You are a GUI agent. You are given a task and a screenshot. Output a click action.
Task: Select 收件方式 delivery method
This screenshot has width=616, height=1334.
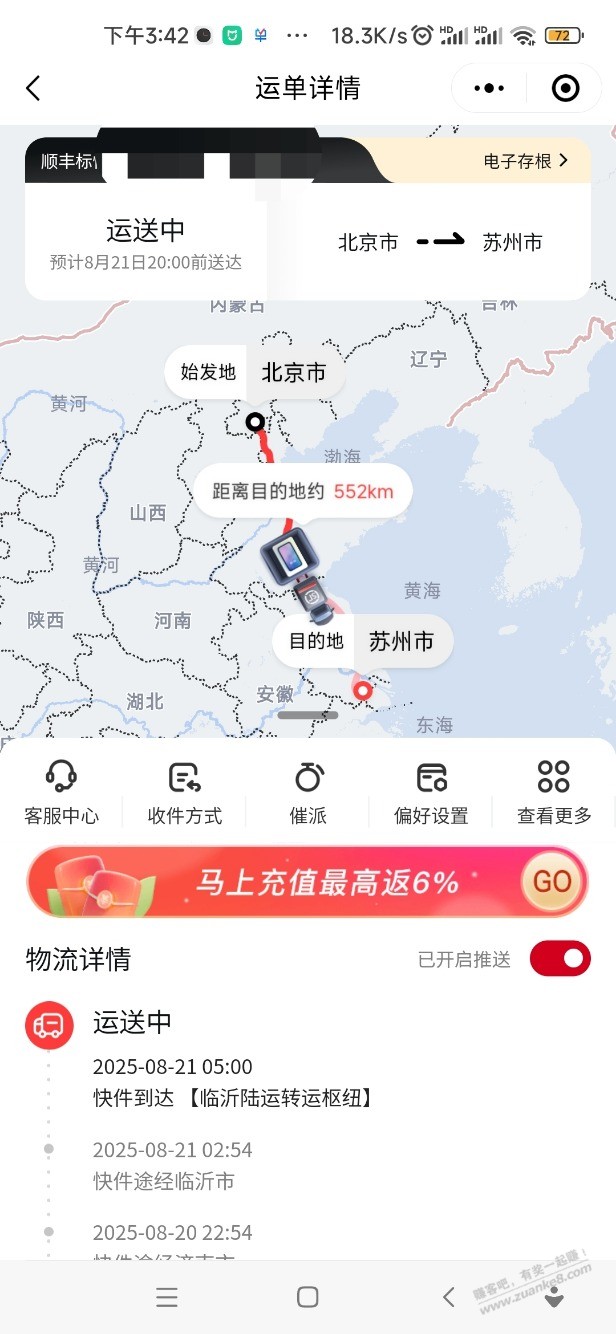(x=185, y=791)
